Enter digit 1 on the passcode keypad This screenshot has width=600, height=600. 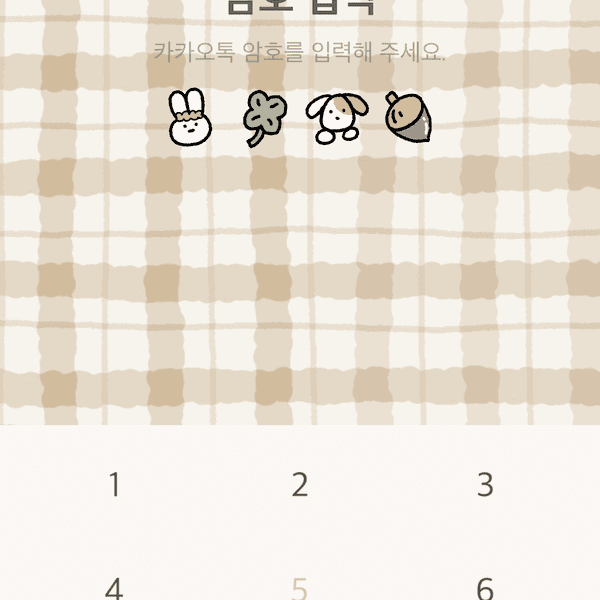(114, 485)
